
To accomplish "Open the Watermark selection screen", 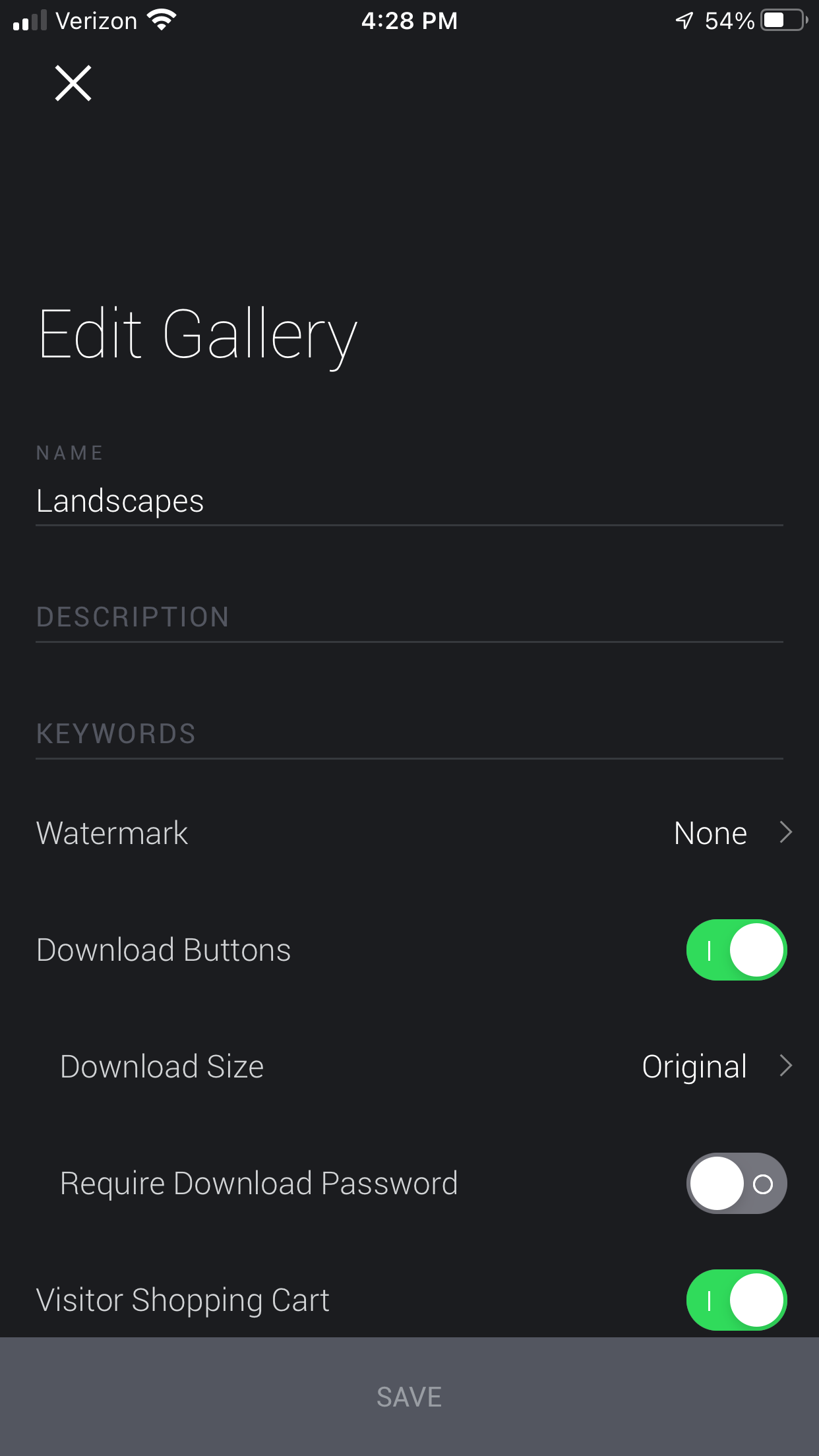I will (x=409, y=833).
